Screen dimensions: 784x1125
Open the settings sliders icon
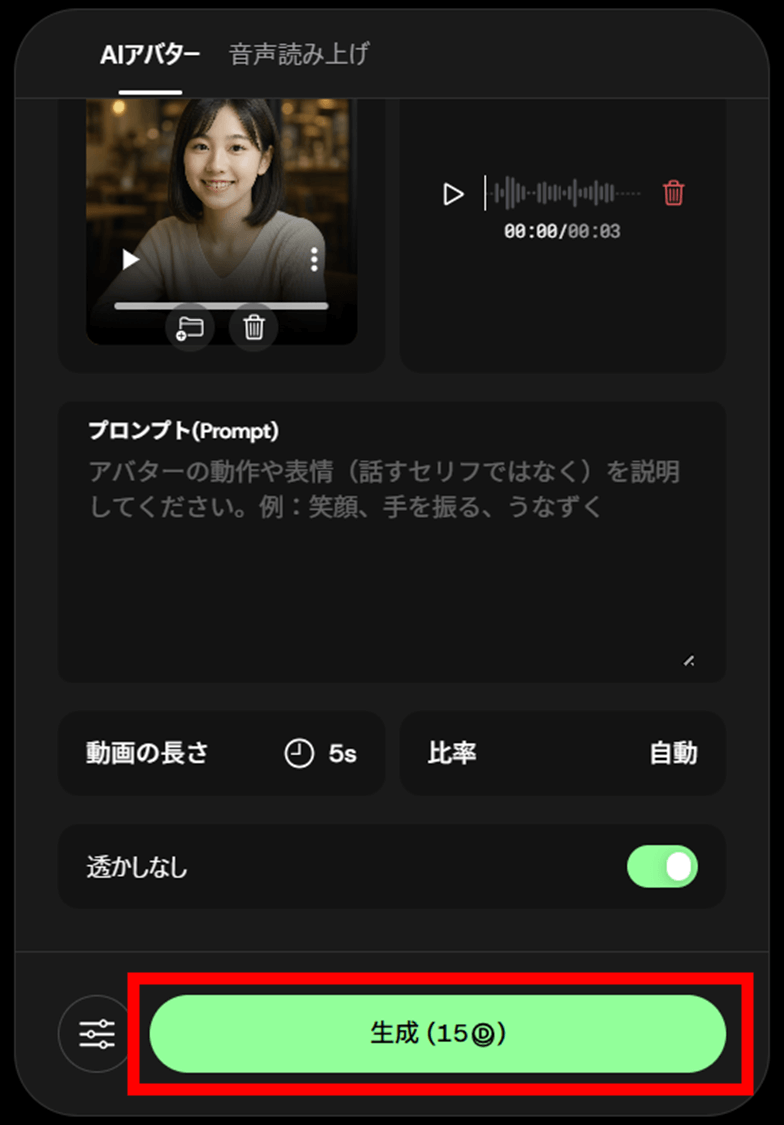(96, 1034)
